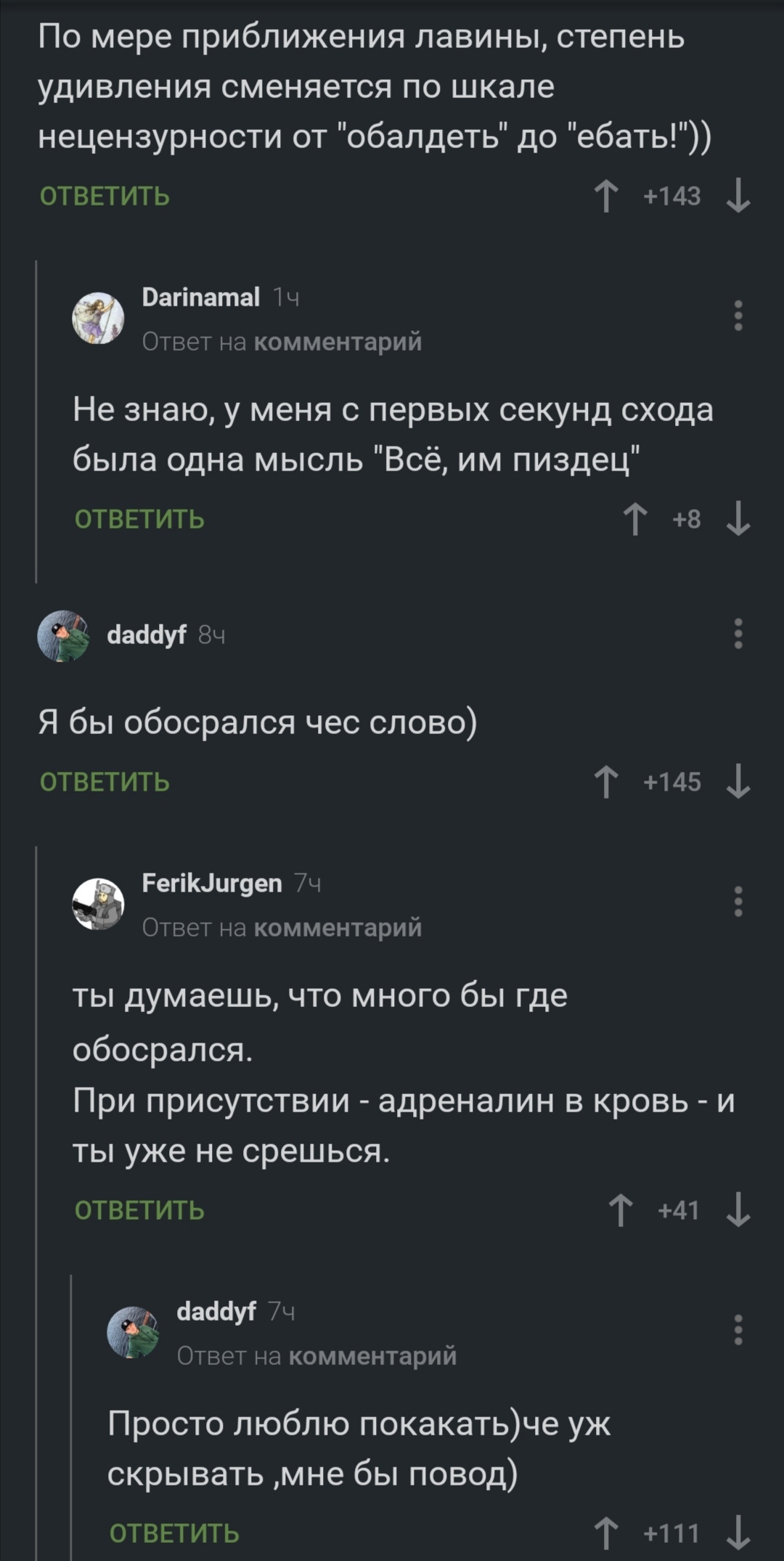Open FerikJurgen's profile

coord(211,883)
